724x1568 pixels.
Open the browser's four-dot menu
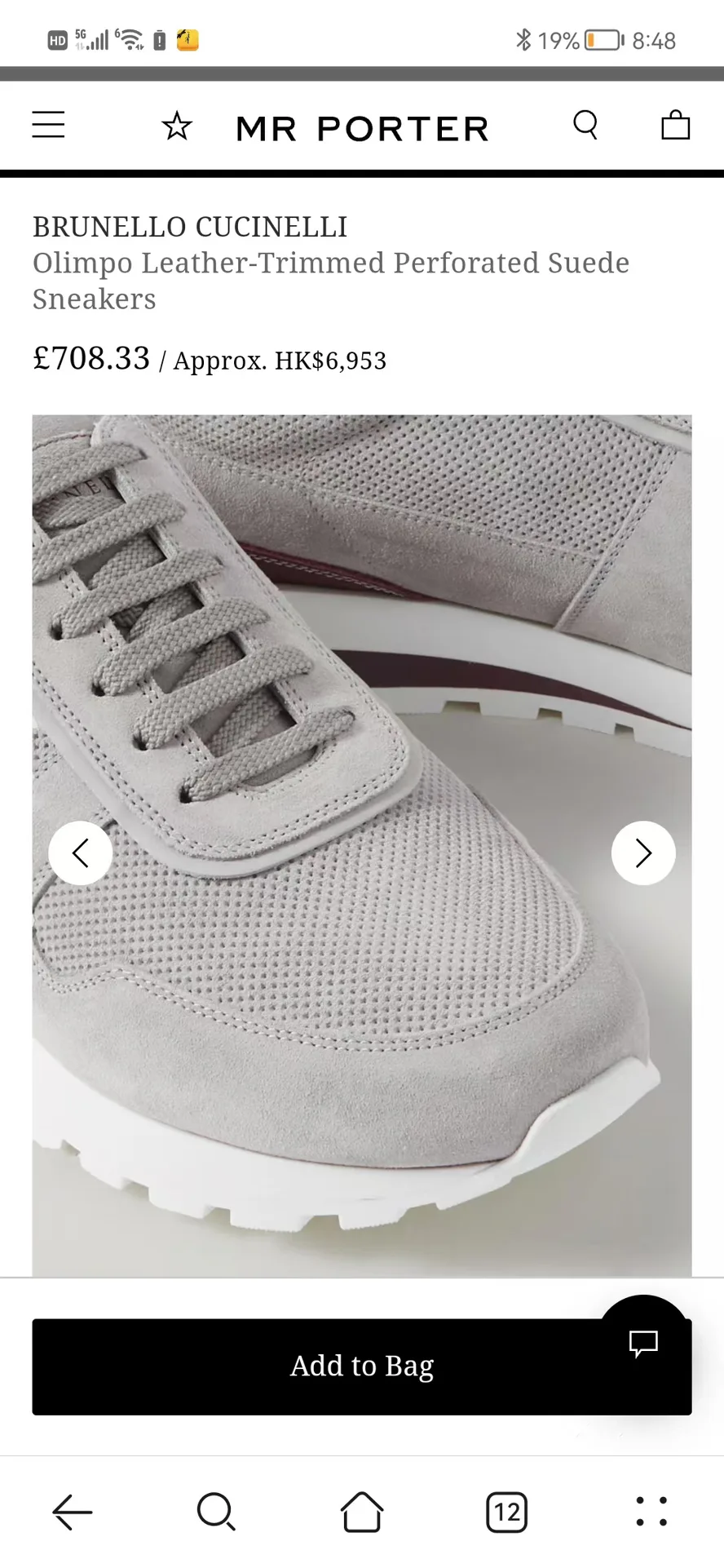651,1512
